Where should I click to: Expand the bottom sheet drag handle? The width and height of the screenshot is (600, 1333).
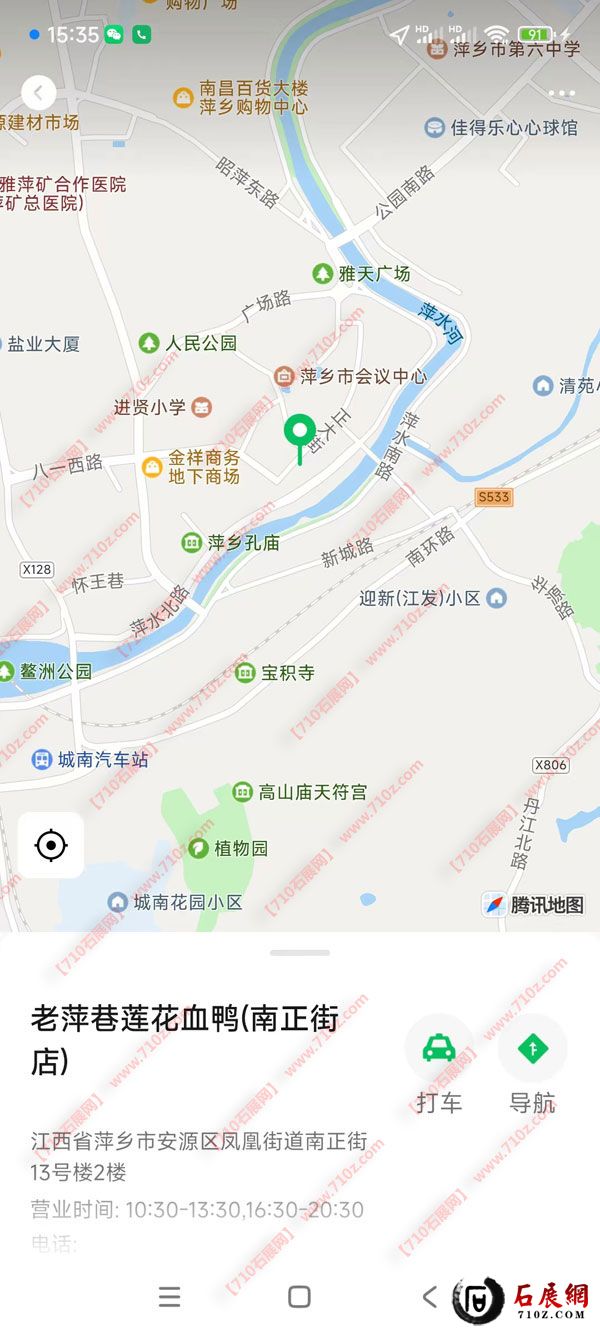300,953
